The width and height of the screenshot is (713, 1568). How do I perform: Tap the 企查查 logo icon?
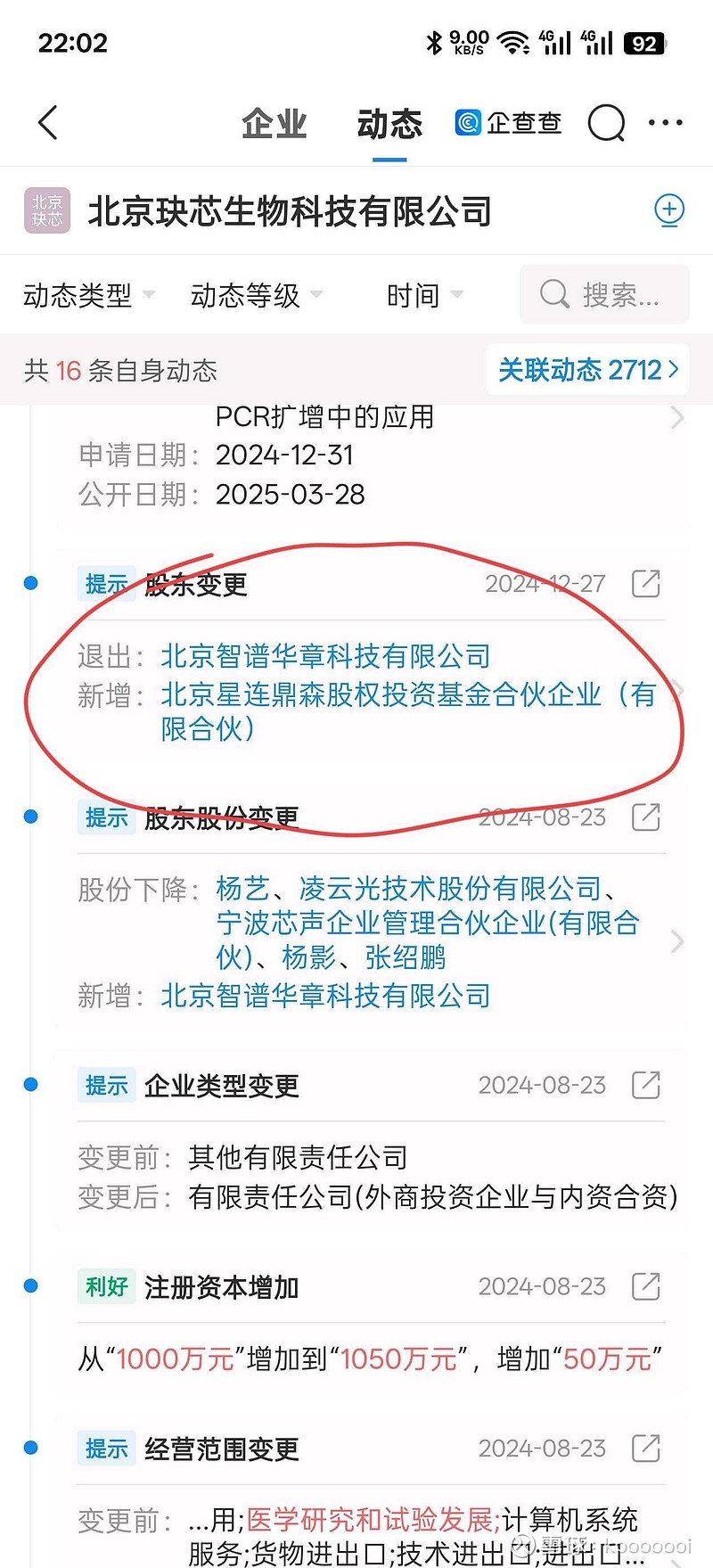pyautogui.click(x=468, y=123)
